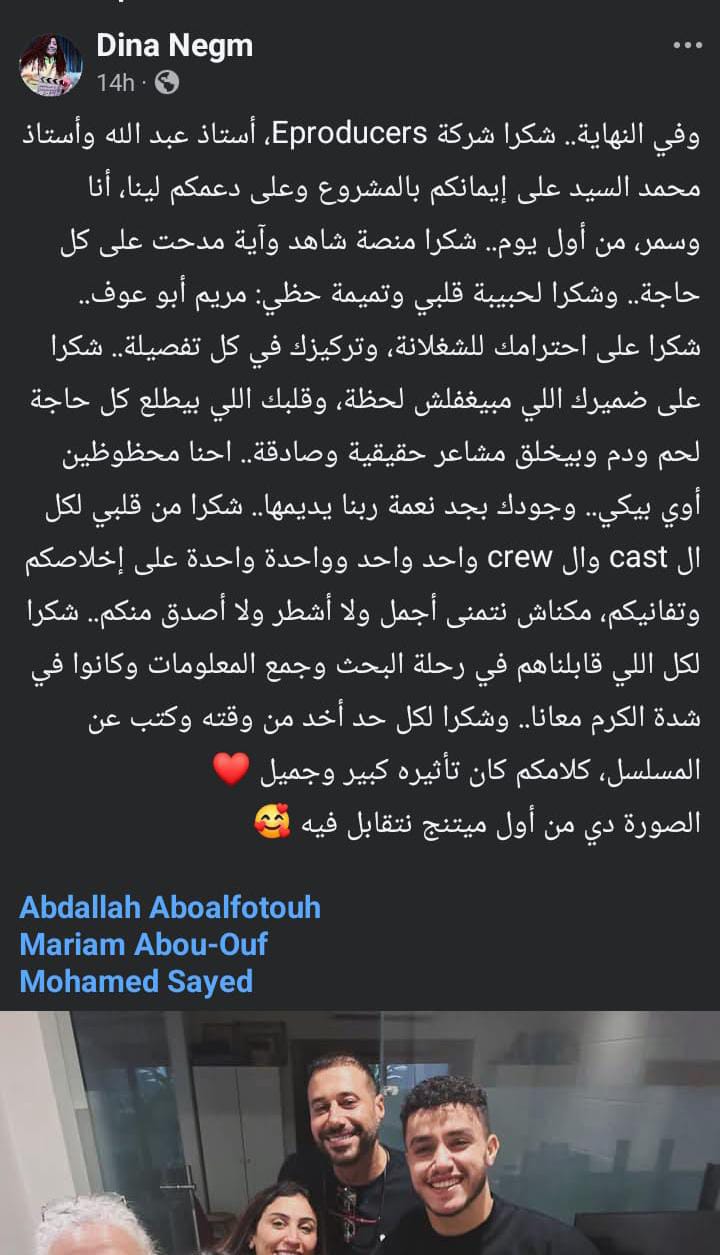The width and height of the screenshot is (720, 1255).
Task: Visit Mohamed Sayed's tagged profile
Action: pos(136,981)
